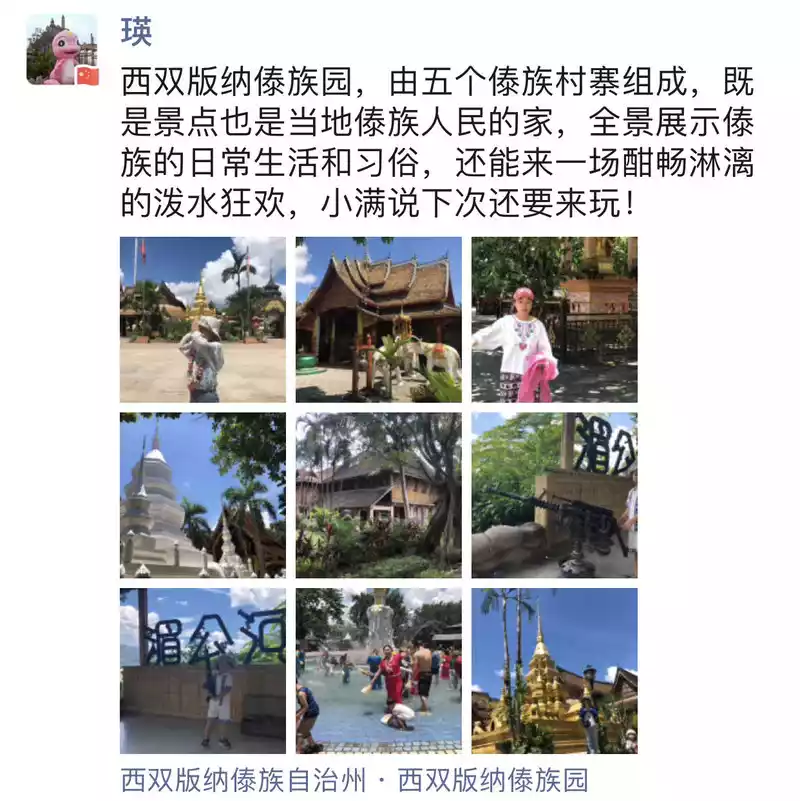View the water-splashing festival crowd photo
The width and height of the screenshot is (800, 801).
click(379, 670)
